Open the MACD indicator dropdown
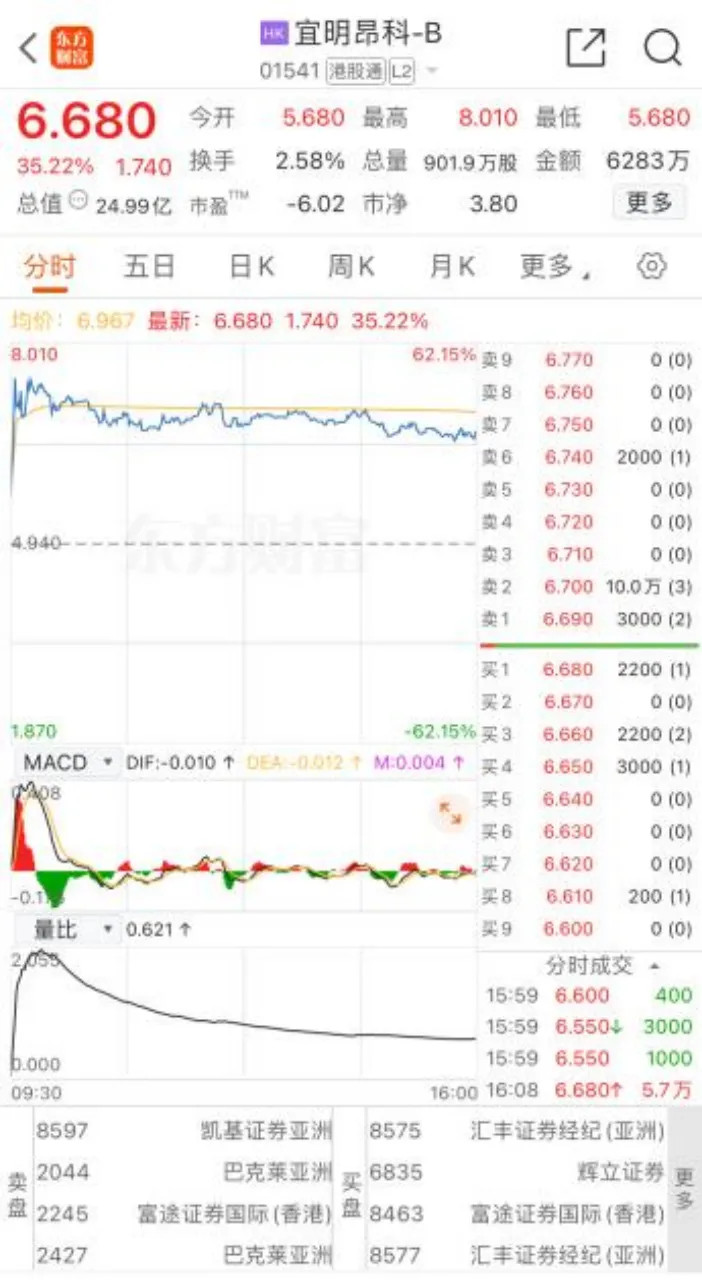 (67, 763)
